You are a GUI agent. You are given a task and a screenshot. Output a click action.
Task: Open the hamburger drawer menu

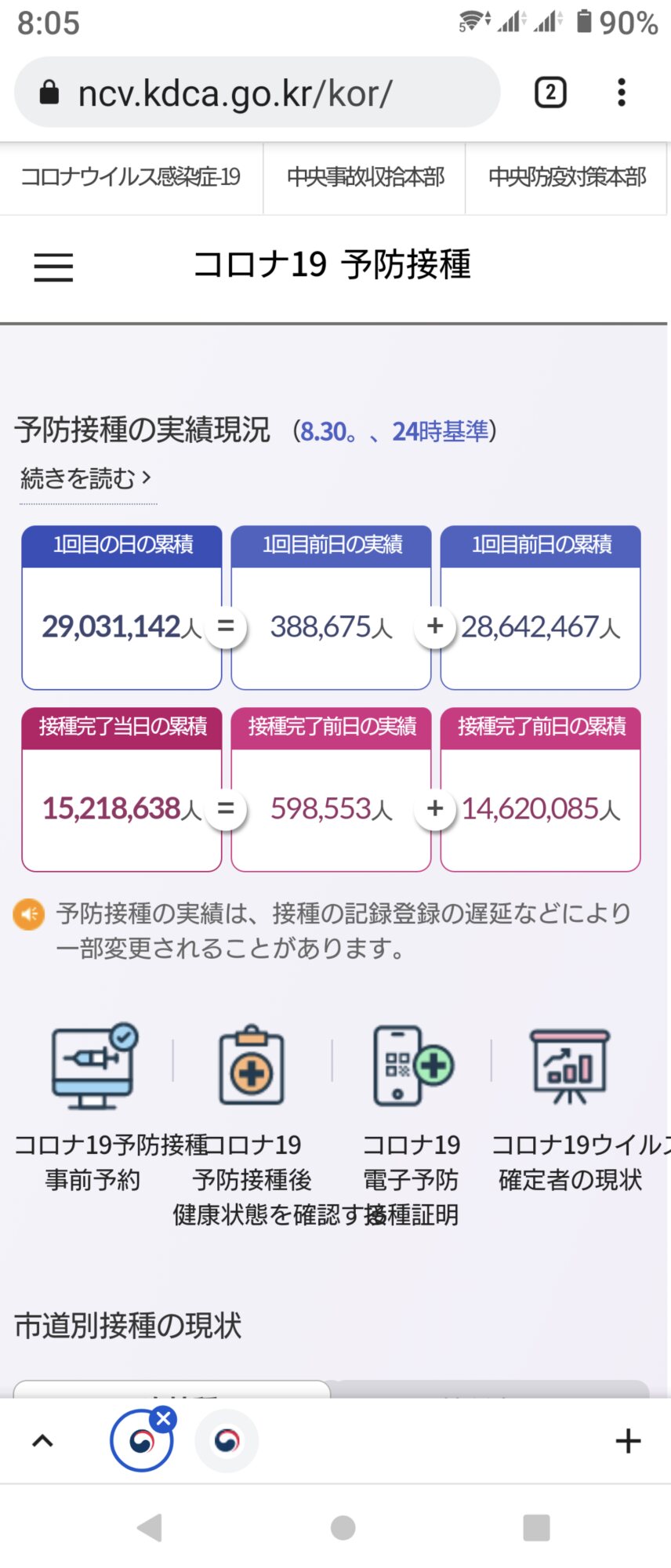coord(53,267)
